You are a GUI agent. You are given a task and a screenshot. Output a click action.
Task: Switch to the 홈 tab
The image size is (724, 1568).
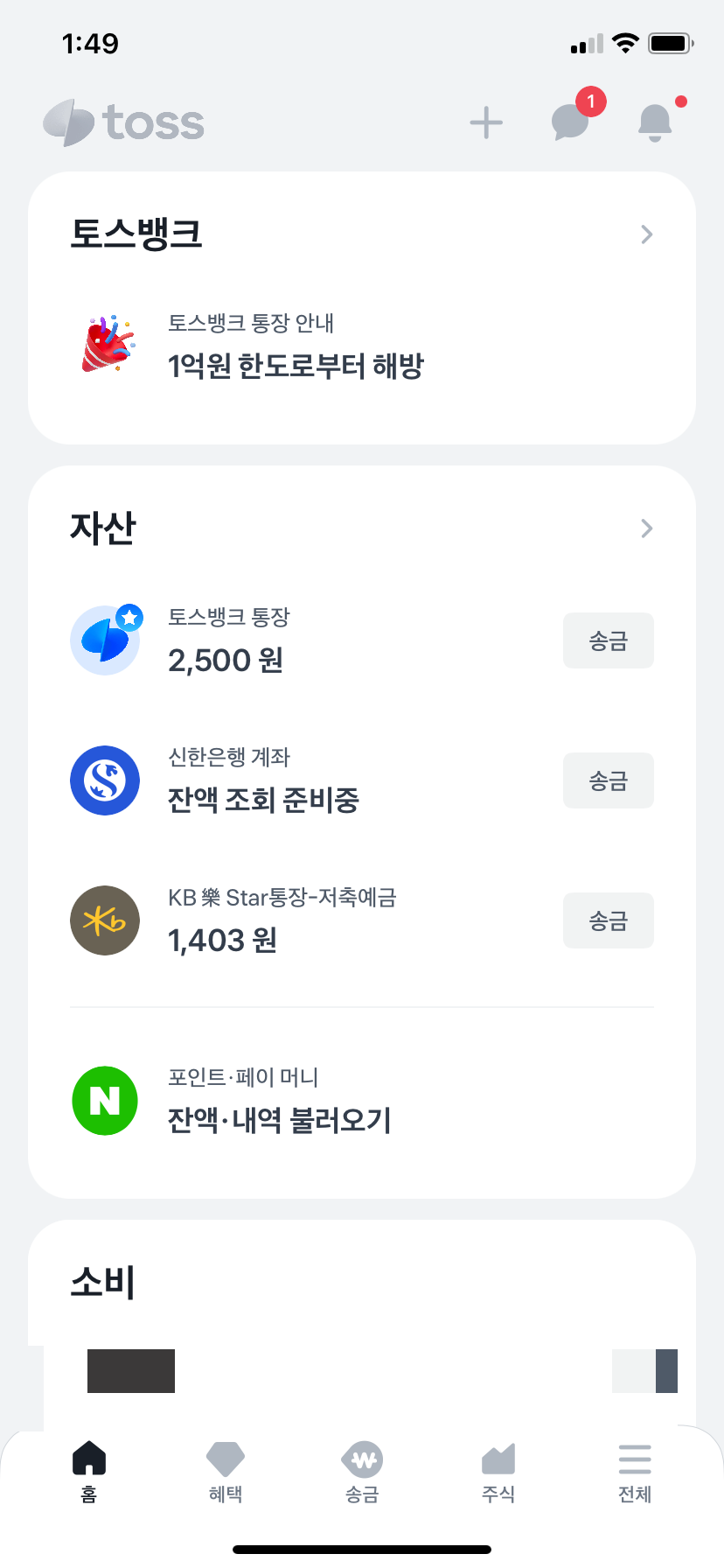point(89,1470)
